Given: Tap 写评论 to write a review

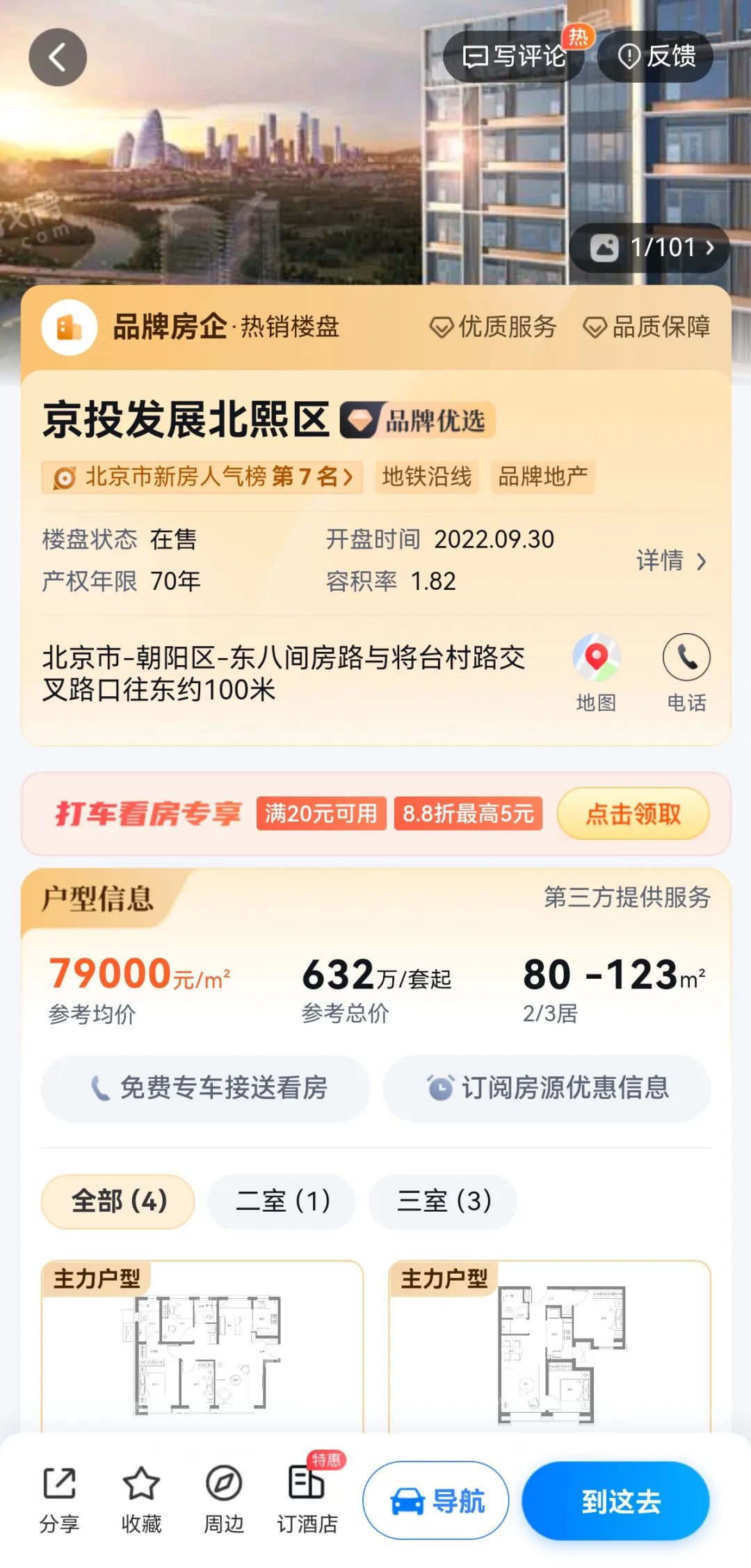Looking at the screenshot, I should (x=513, y=56).
